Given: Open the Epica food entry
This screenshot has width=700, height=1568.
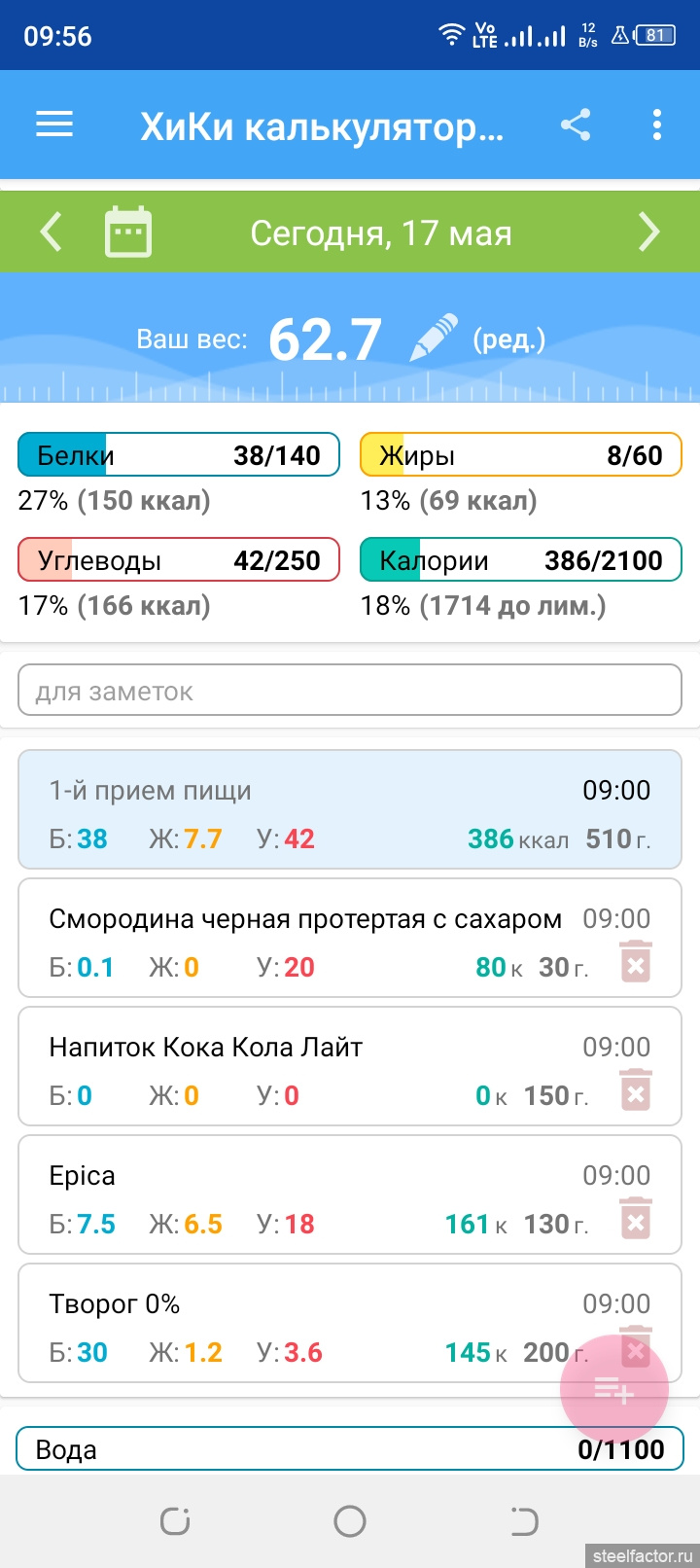Looking at the screenshot, I should (x=311, y=1195).
